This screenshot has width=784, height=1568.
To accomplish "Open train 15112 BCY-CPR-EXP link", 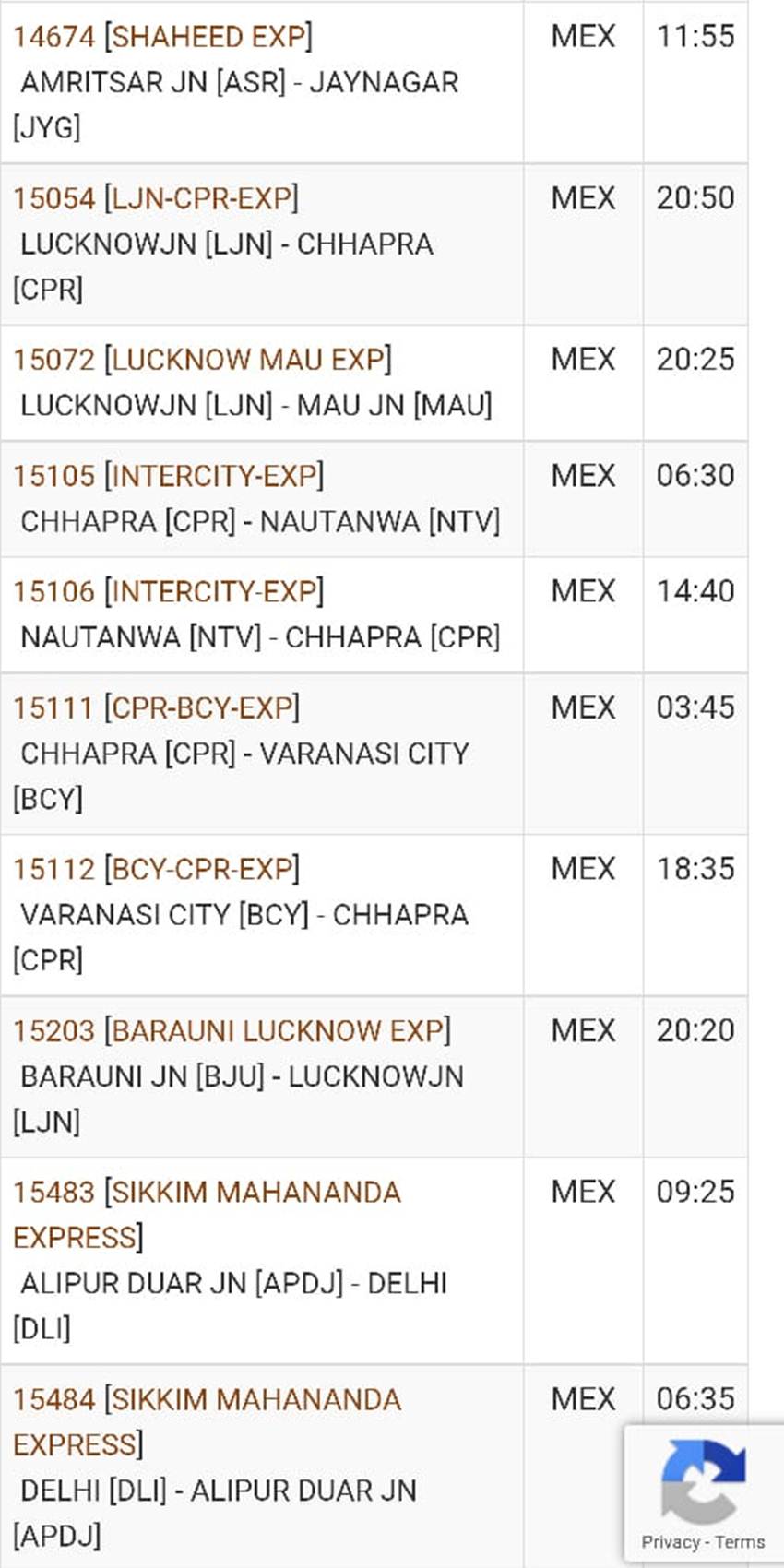I will pyautogui.click(x=156, y=869).
